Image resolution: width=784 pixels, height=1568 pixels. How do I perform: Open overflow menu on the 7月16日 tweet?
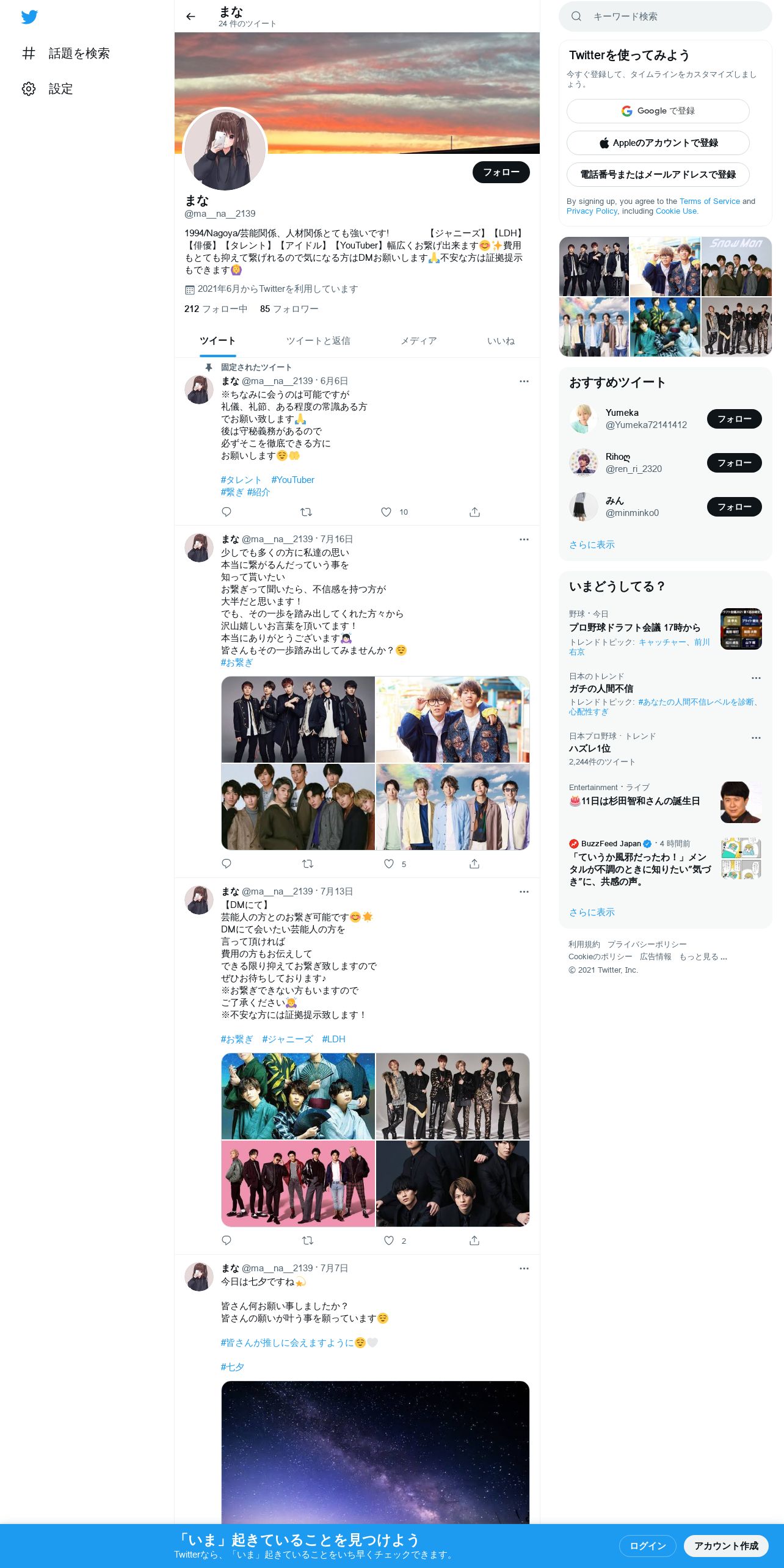click(x=524, y=539)
